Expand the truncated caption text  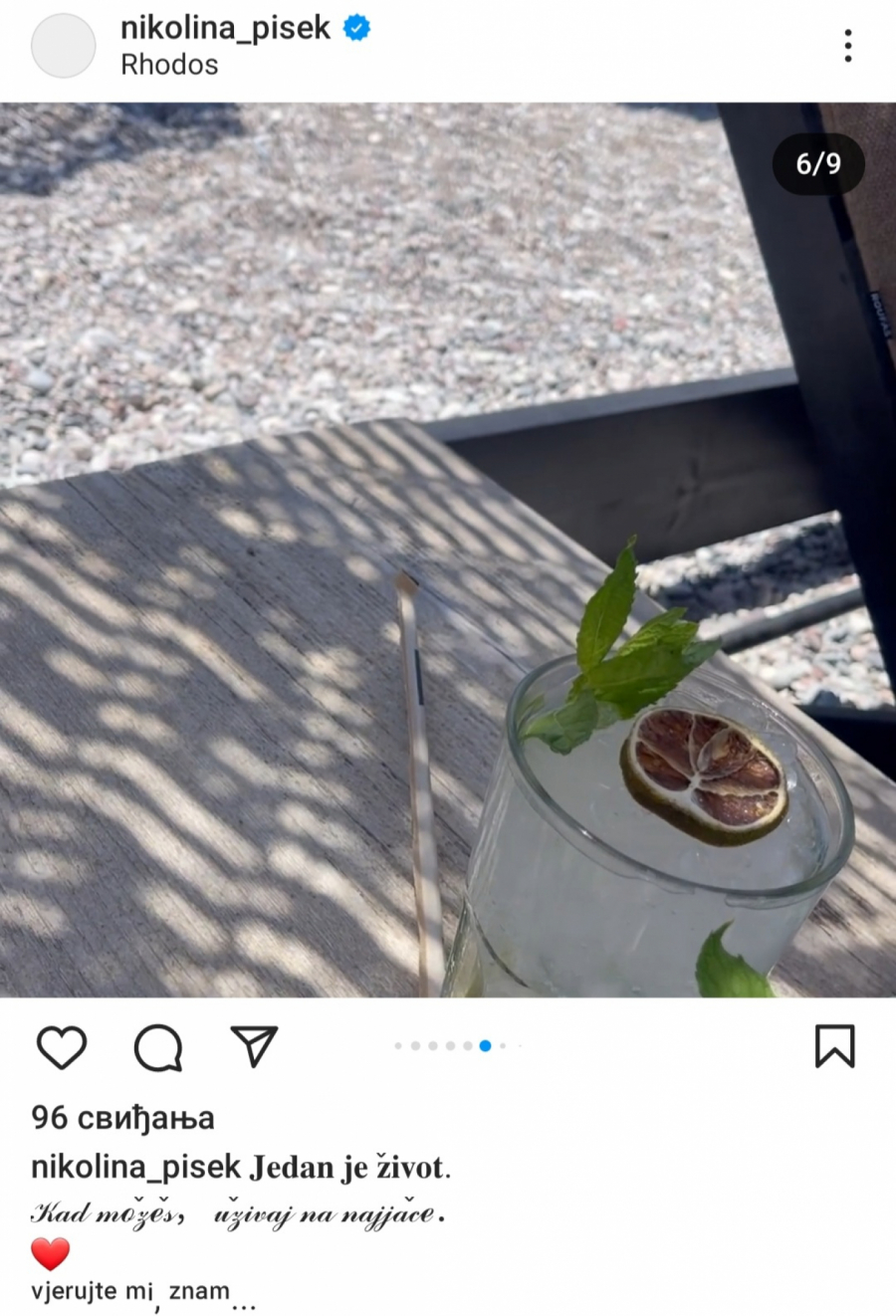coord(242,1303)
